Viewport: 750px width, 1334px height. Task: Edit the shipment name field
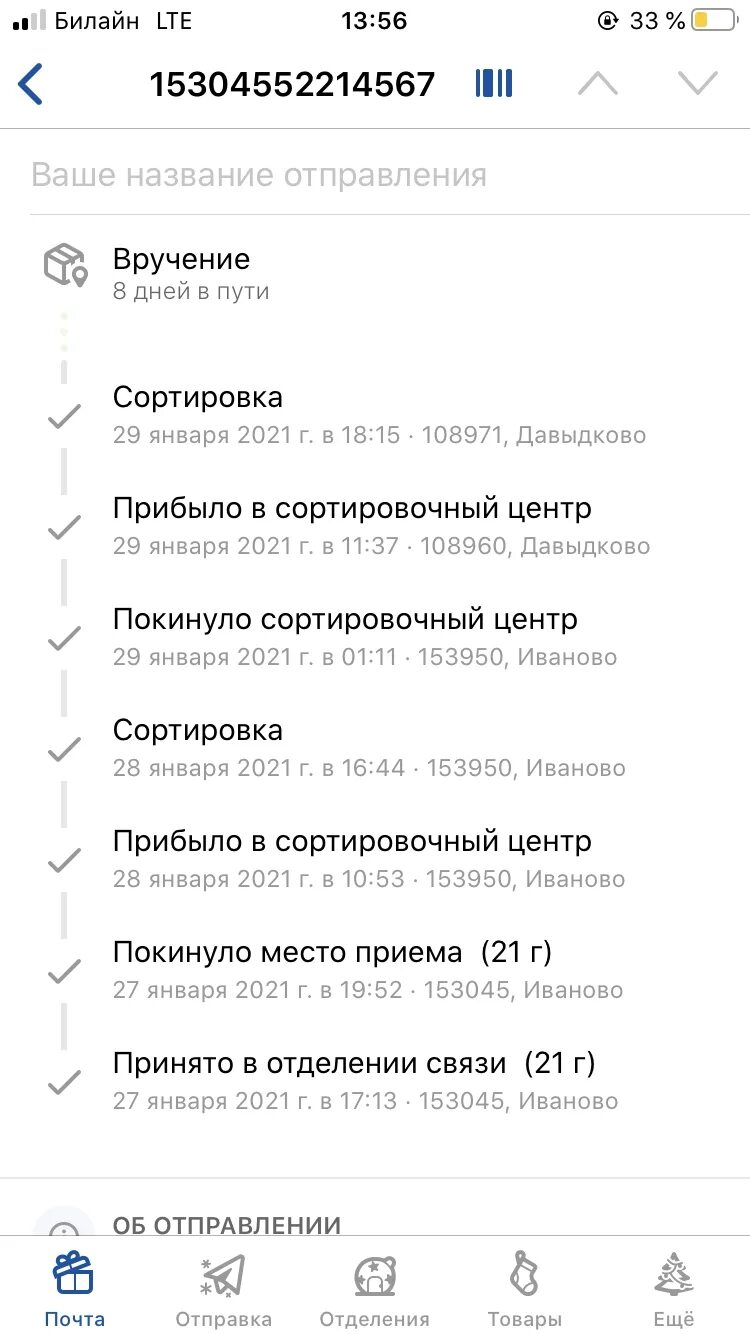[x=389, y=175]
